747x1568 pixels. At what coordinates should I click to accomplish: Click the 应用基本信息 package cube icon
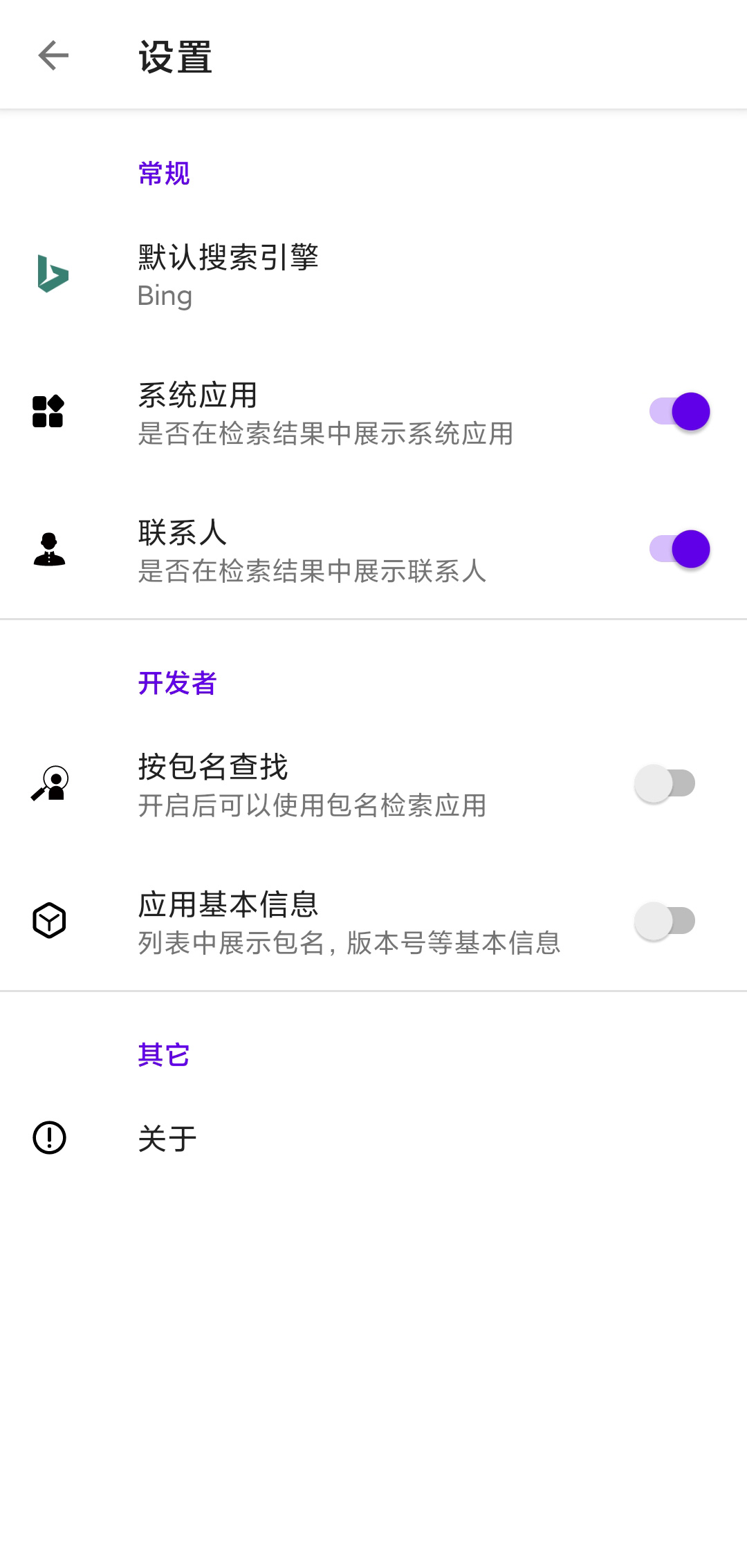click(x=50, y=920)
